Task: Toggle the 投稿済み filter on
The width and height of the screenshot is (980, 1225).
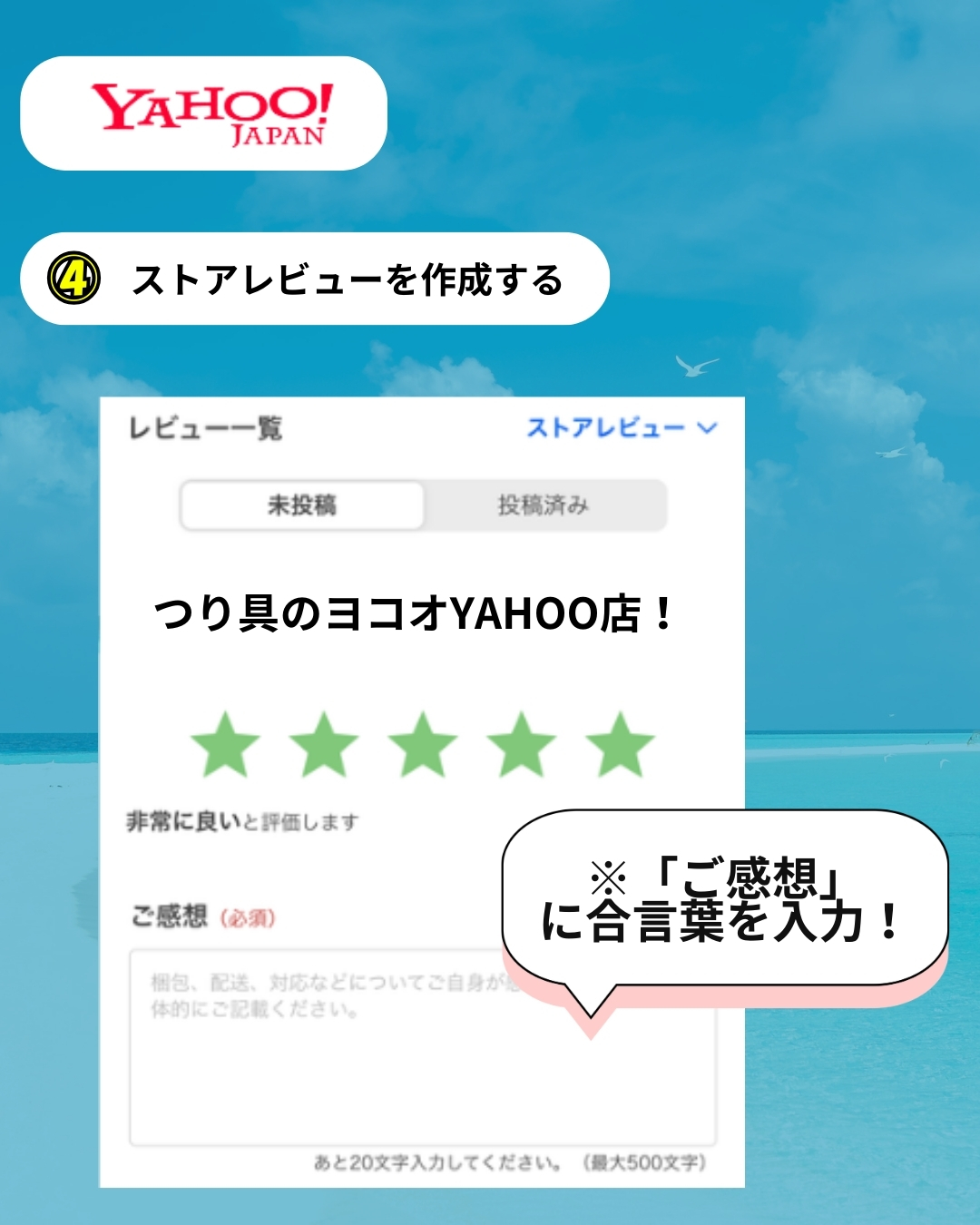Action: coord(544,505)
